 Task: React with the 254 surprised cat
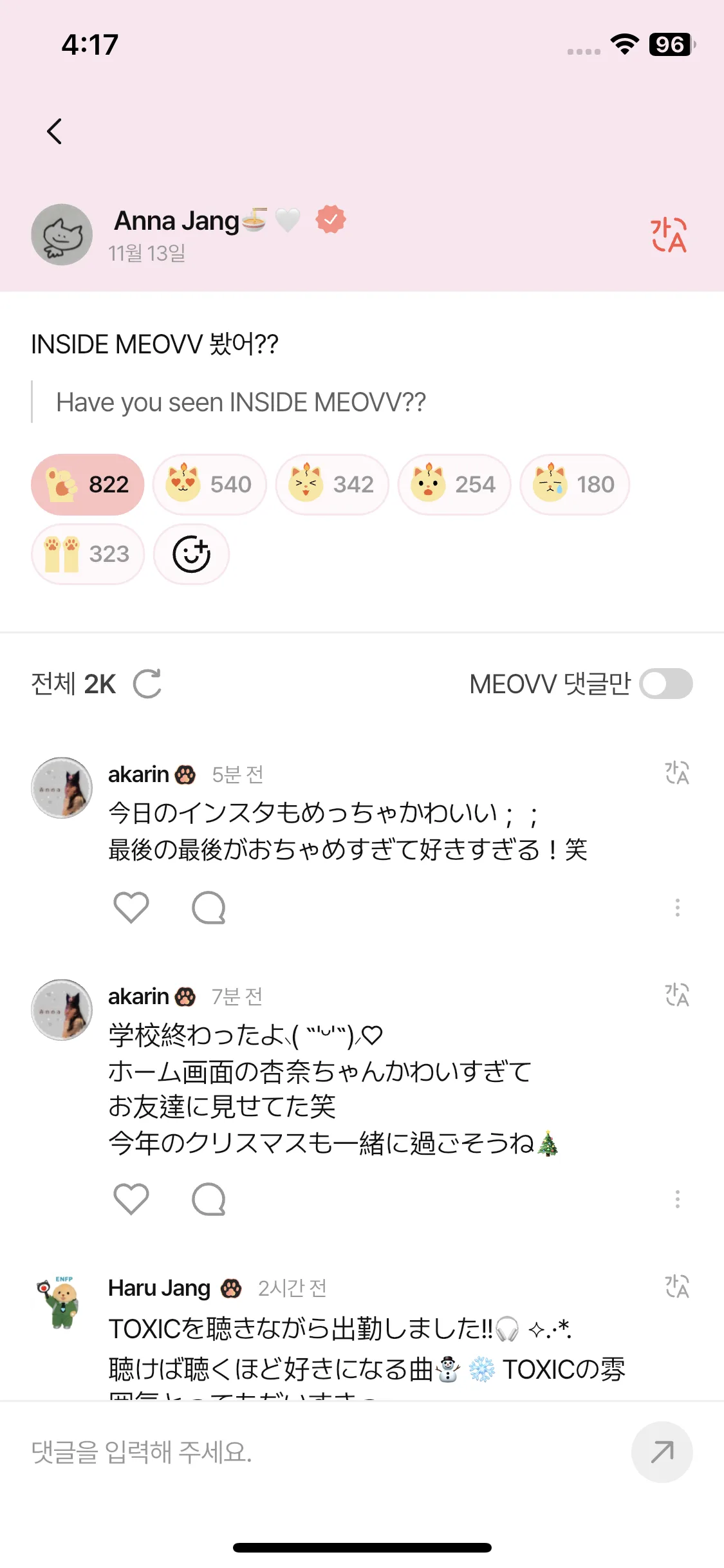(454, 485)
